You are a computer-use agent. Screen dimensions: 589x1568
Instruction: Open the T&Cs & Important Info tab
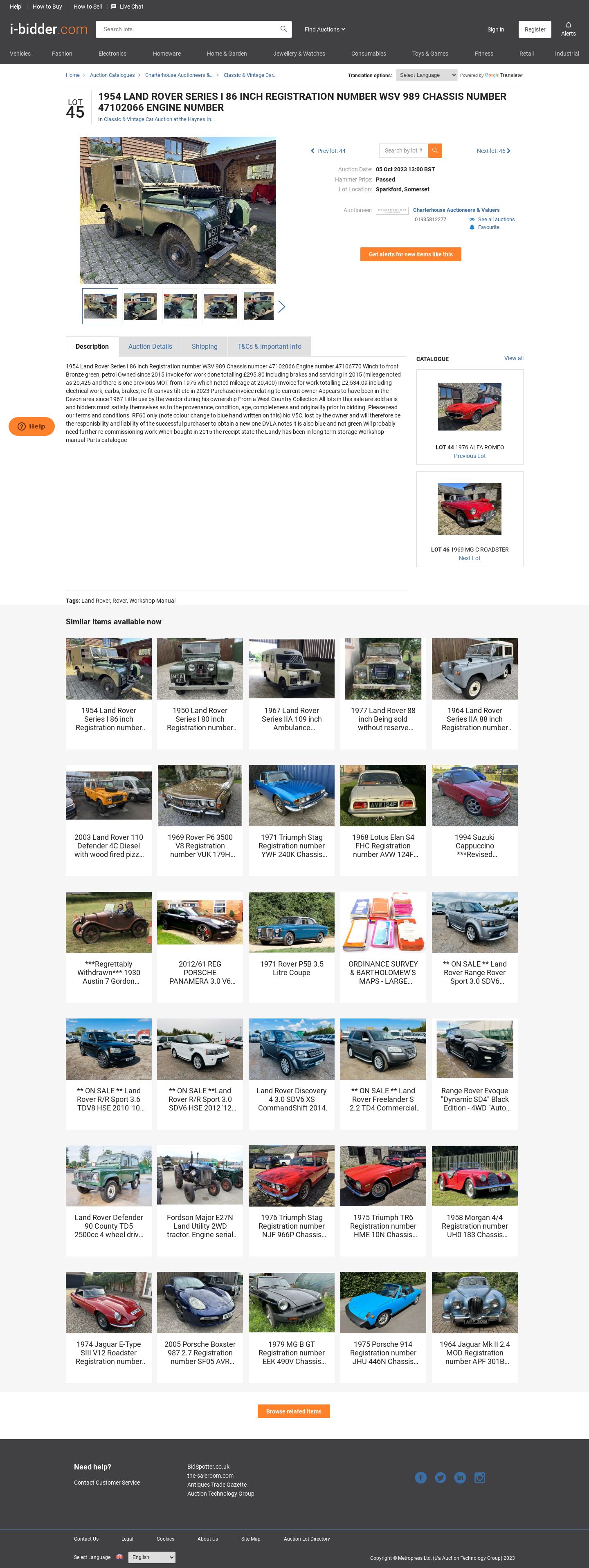269,346
